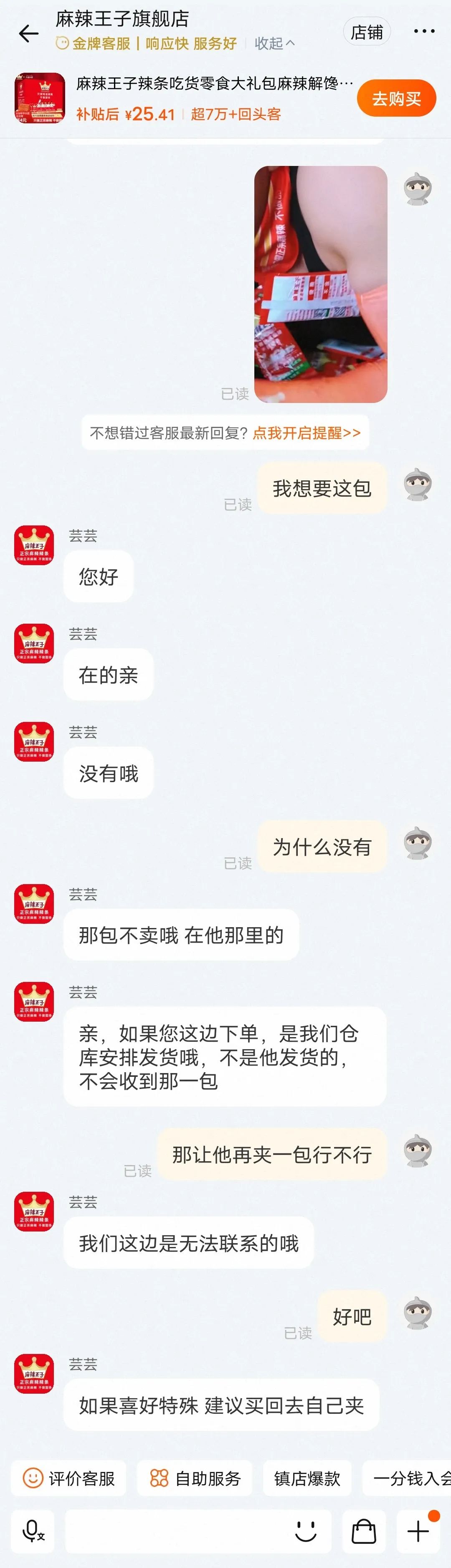Collapse the header with 收起
451x1568 pixels.
click(x=274, y=44)
